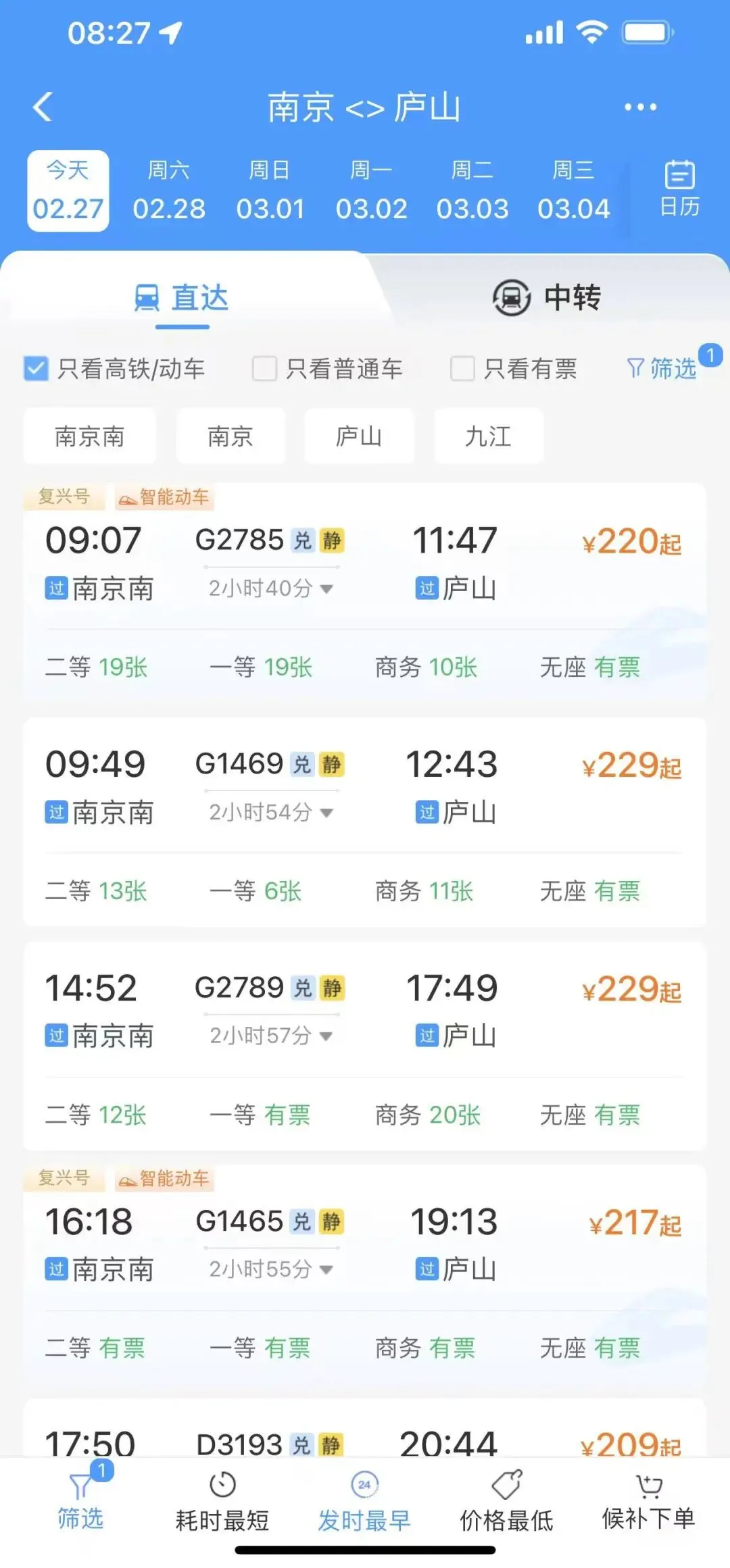Go back from the 南京 <> 庐山 page
This screenshot has height=1568, width=730.
[x=43, y=107]
